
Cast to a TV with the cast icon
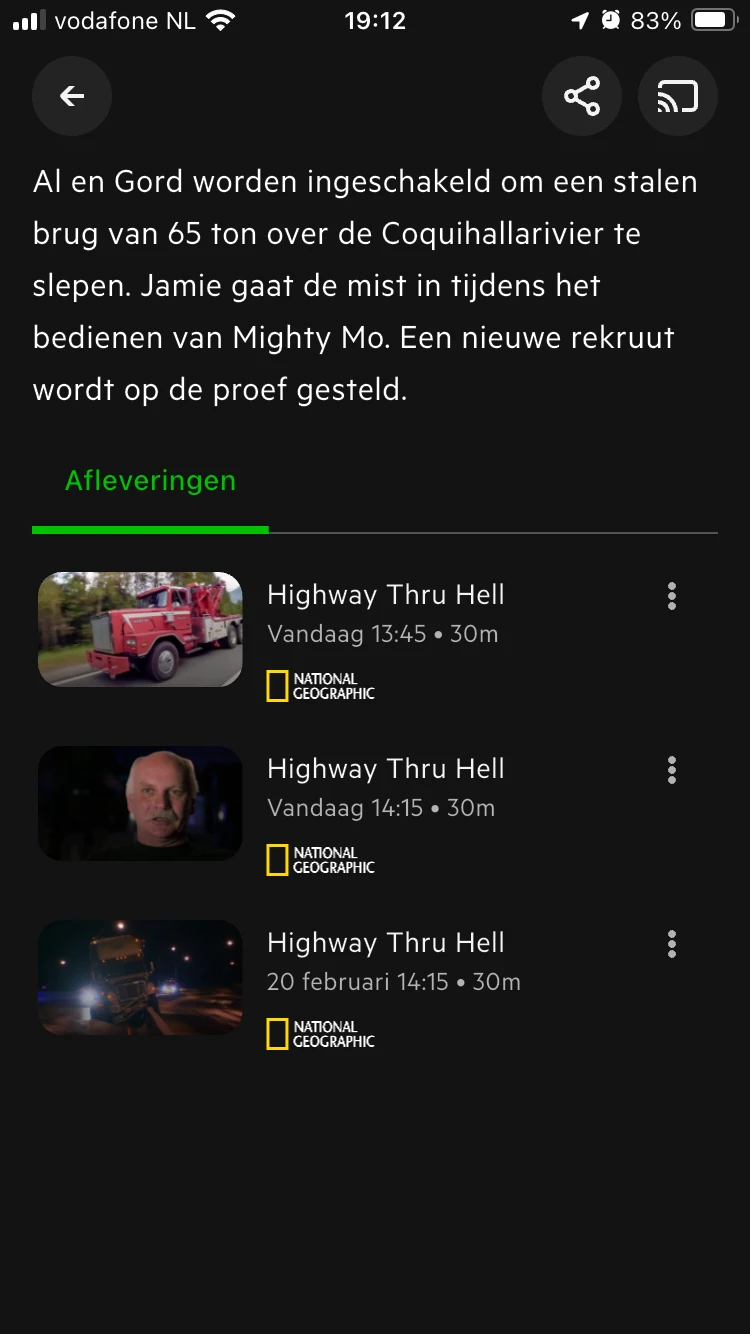coord(677,96)
